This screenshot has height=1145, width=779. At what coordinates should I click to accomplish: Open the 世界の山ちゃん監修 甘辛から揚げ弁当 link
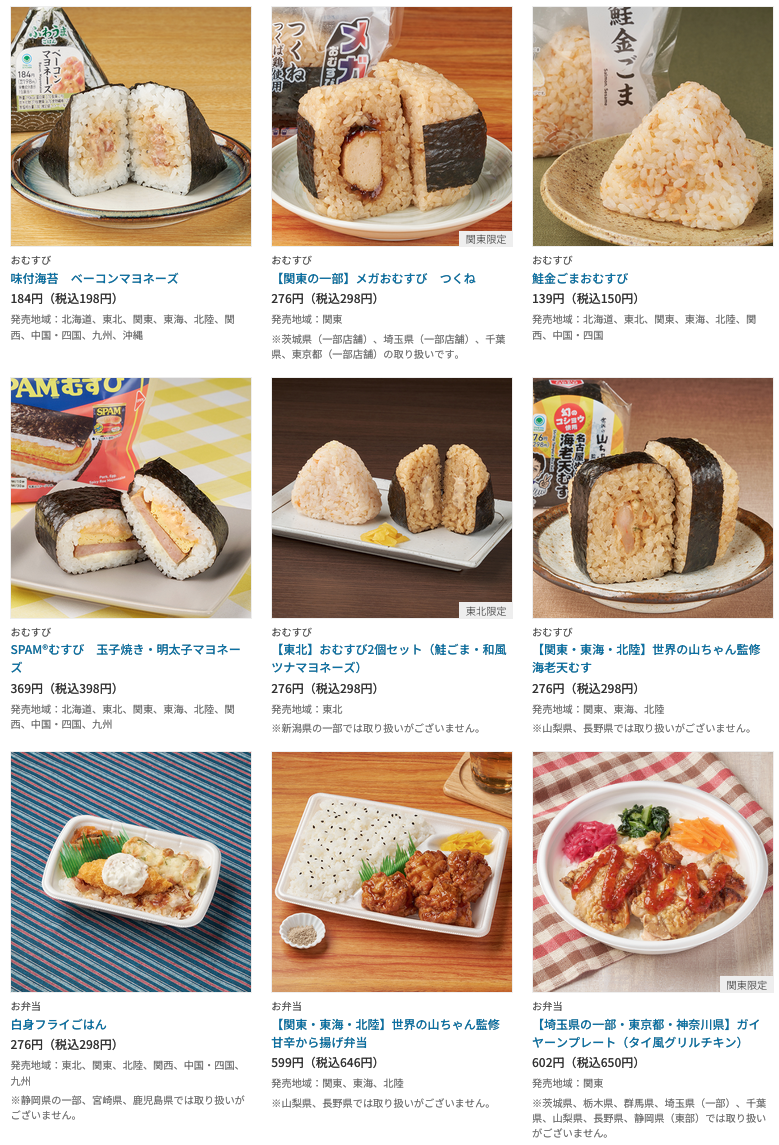pos(385,1033)
